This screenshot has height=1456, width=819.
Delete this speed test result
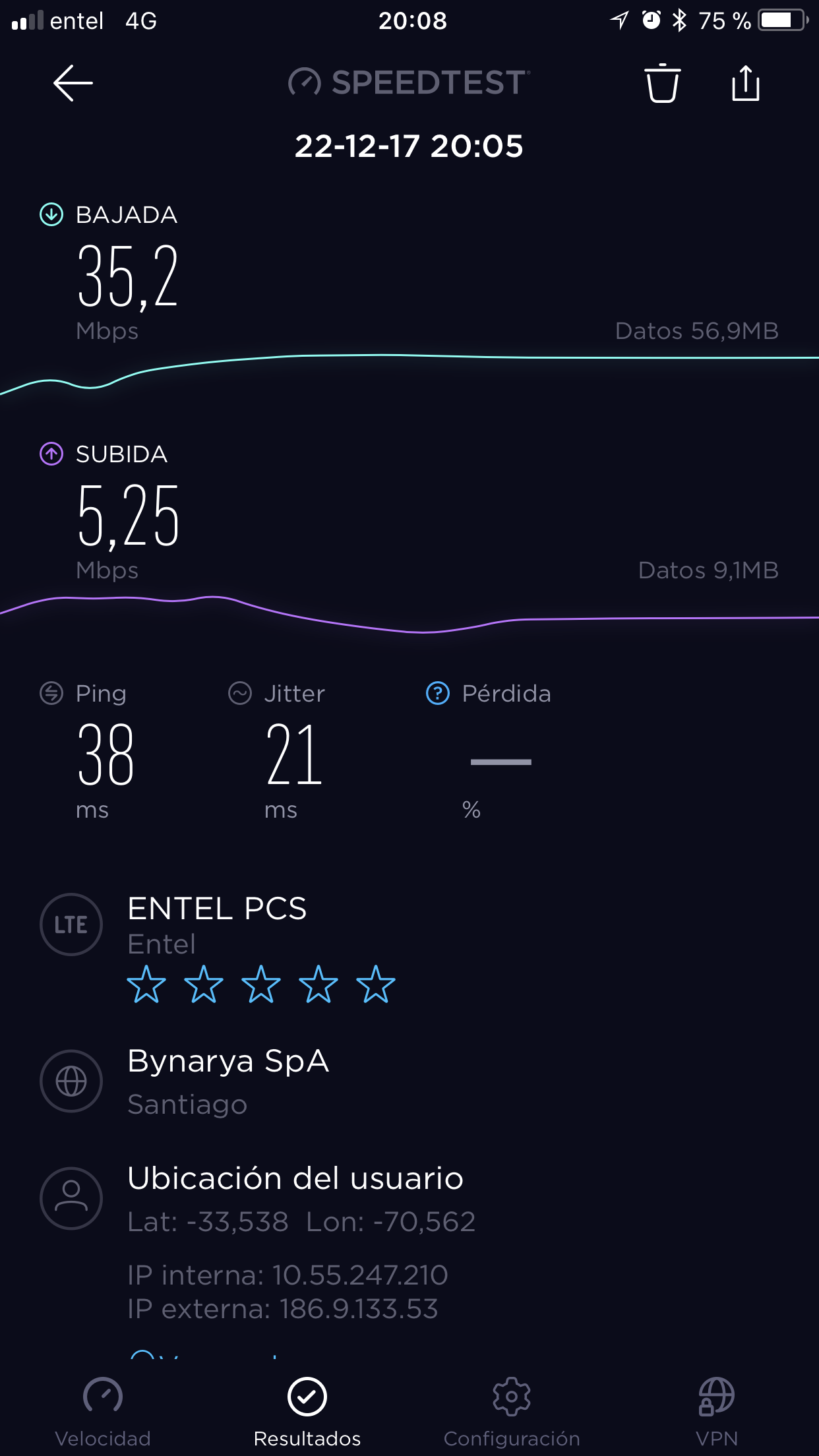pos(662,83)
